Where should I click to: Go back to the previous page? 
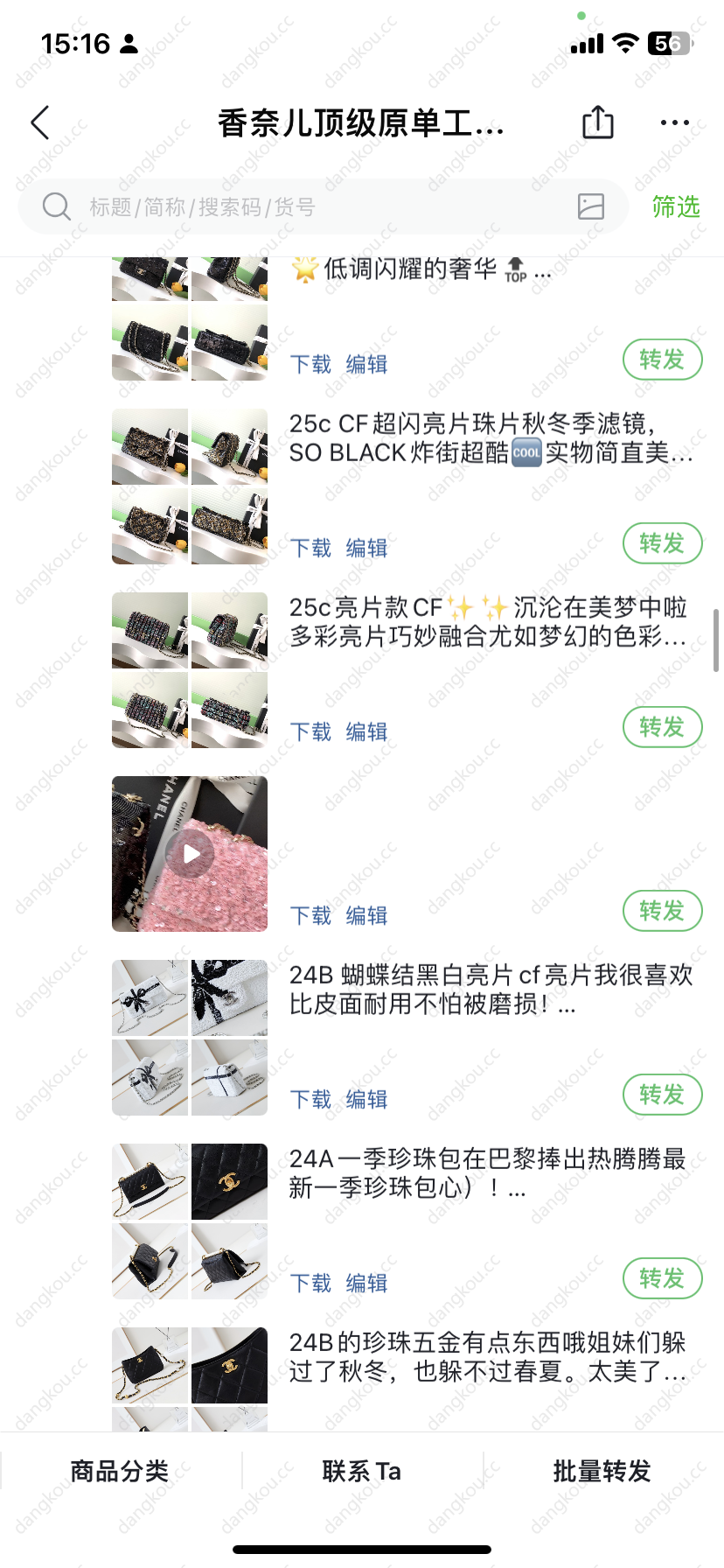tap(40, 122)
